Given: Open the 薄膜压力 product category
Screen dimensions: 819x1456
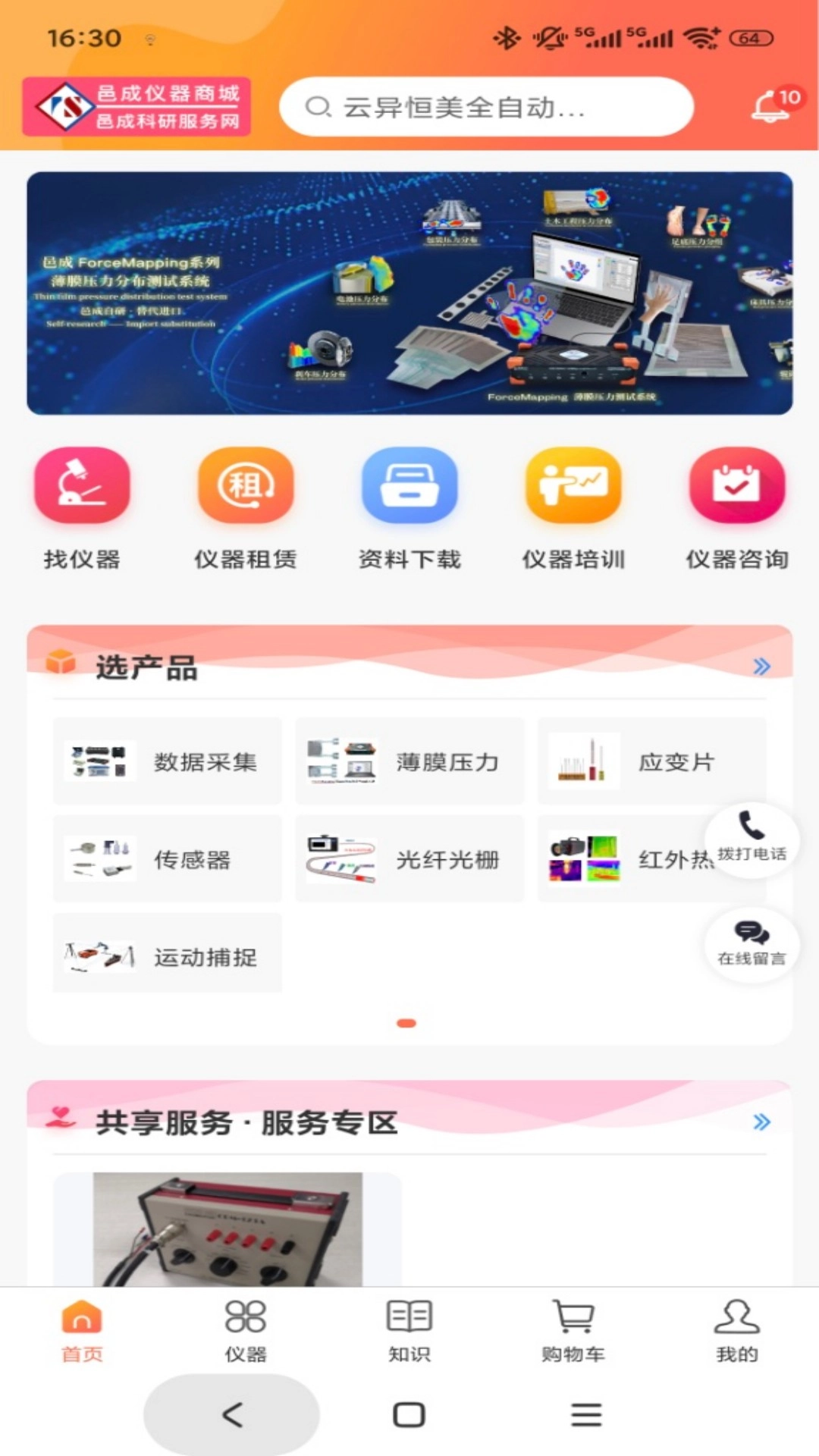Looking at the screenshot, I should pos(409,761).
